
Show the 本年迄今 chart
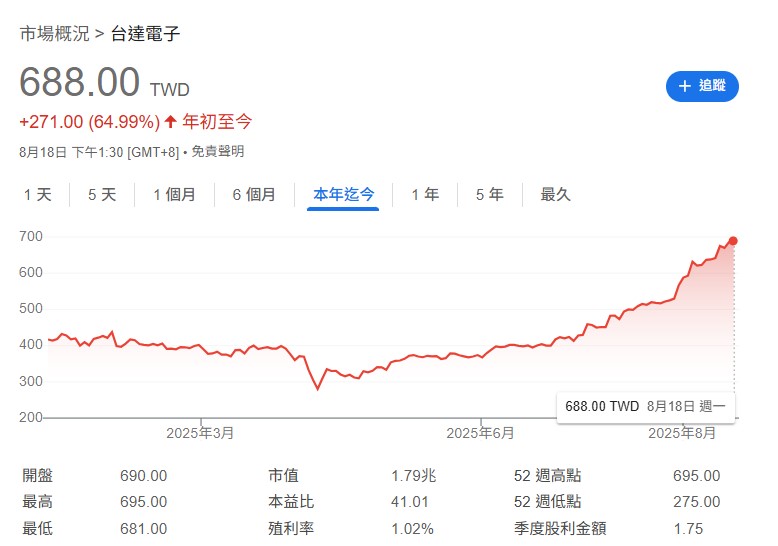coord(343,195)
